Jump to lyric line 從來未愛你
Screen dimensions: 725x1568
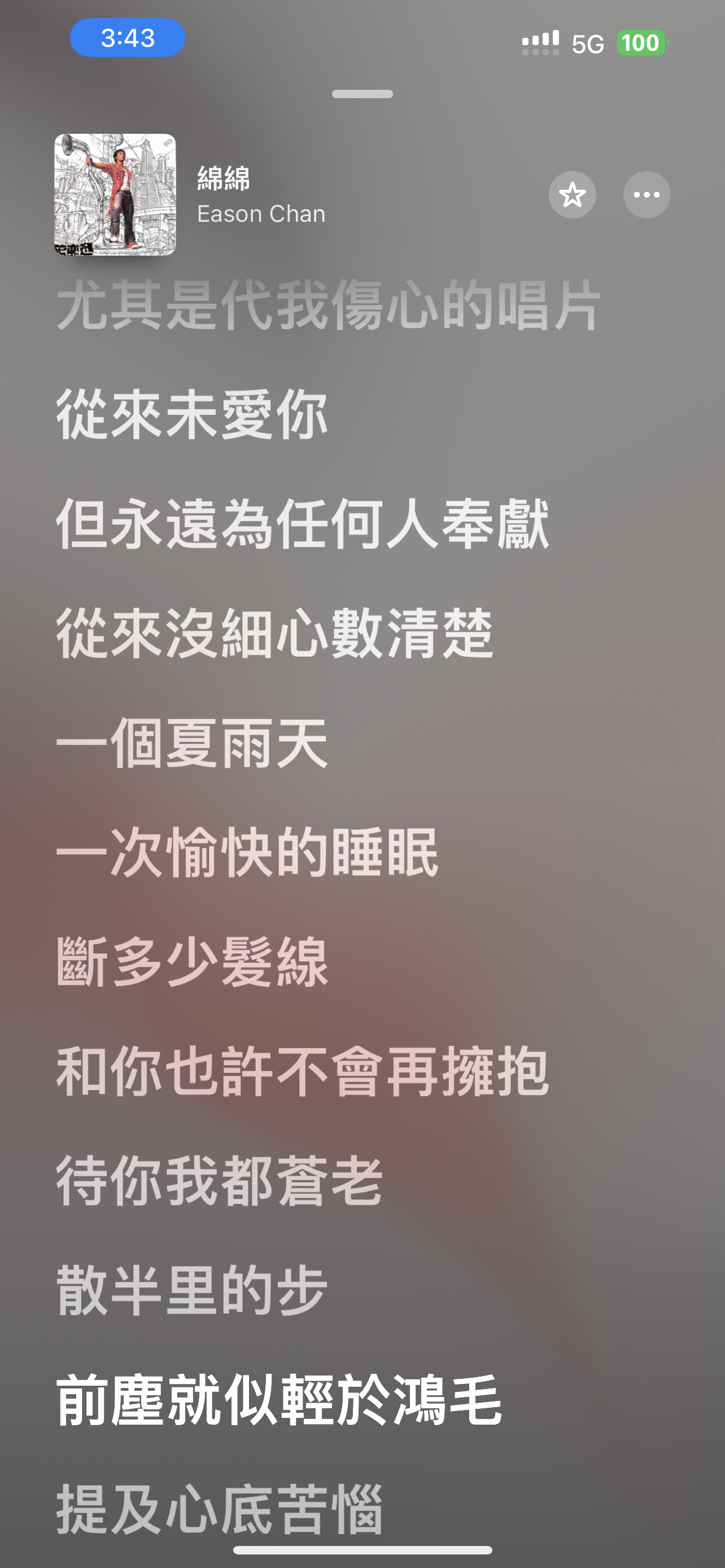193,415
